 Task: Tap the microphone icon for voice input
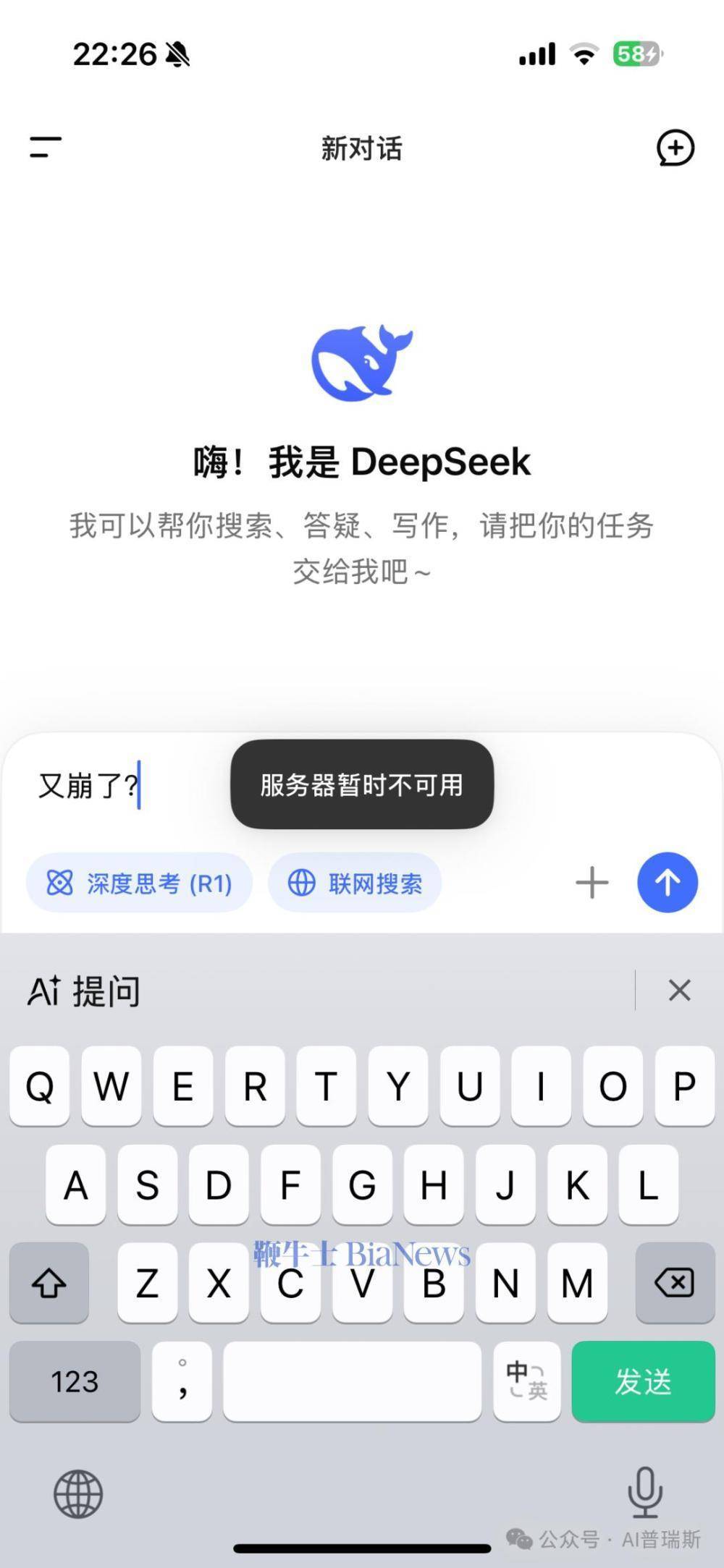point(645,1493)
